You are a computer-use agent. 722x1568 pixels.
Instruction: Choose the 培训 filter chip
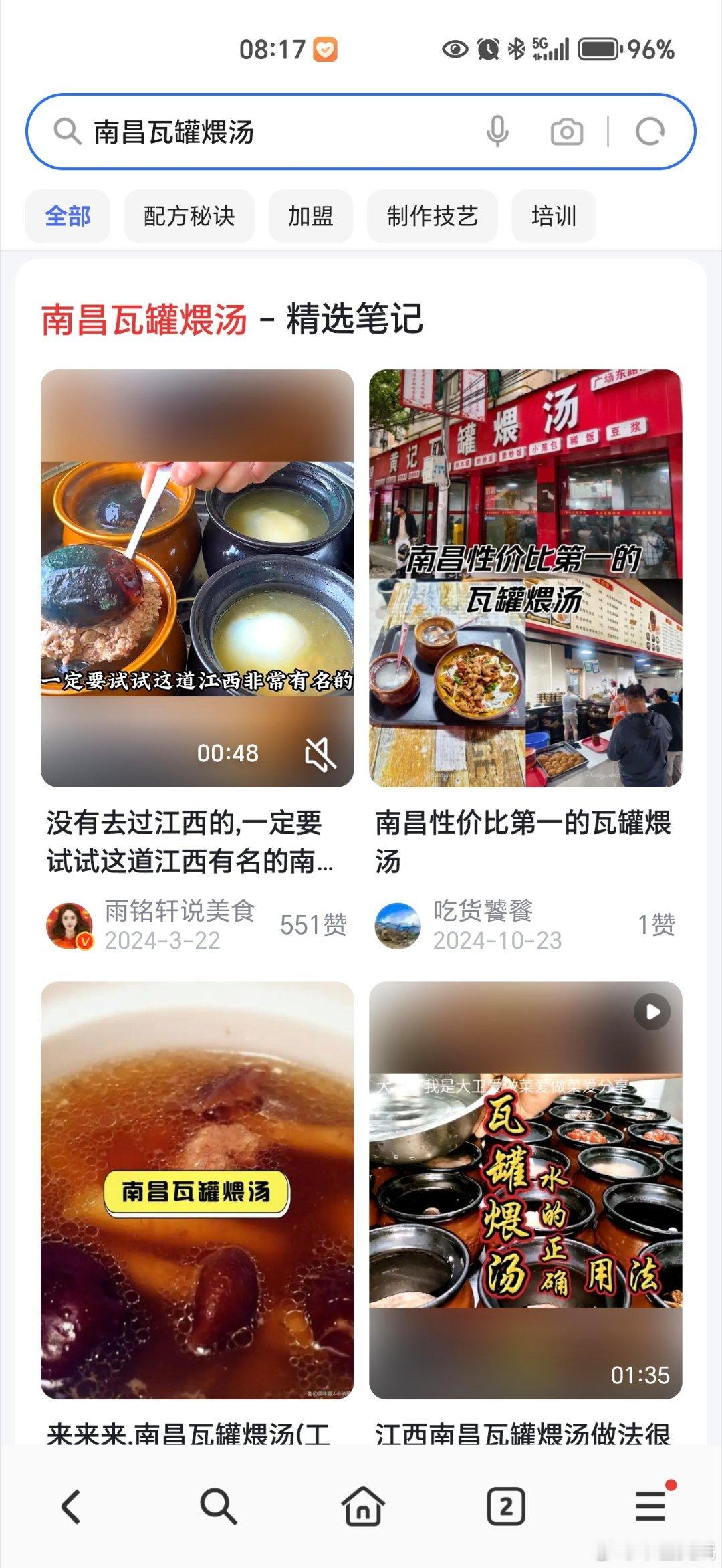(554, 216)
